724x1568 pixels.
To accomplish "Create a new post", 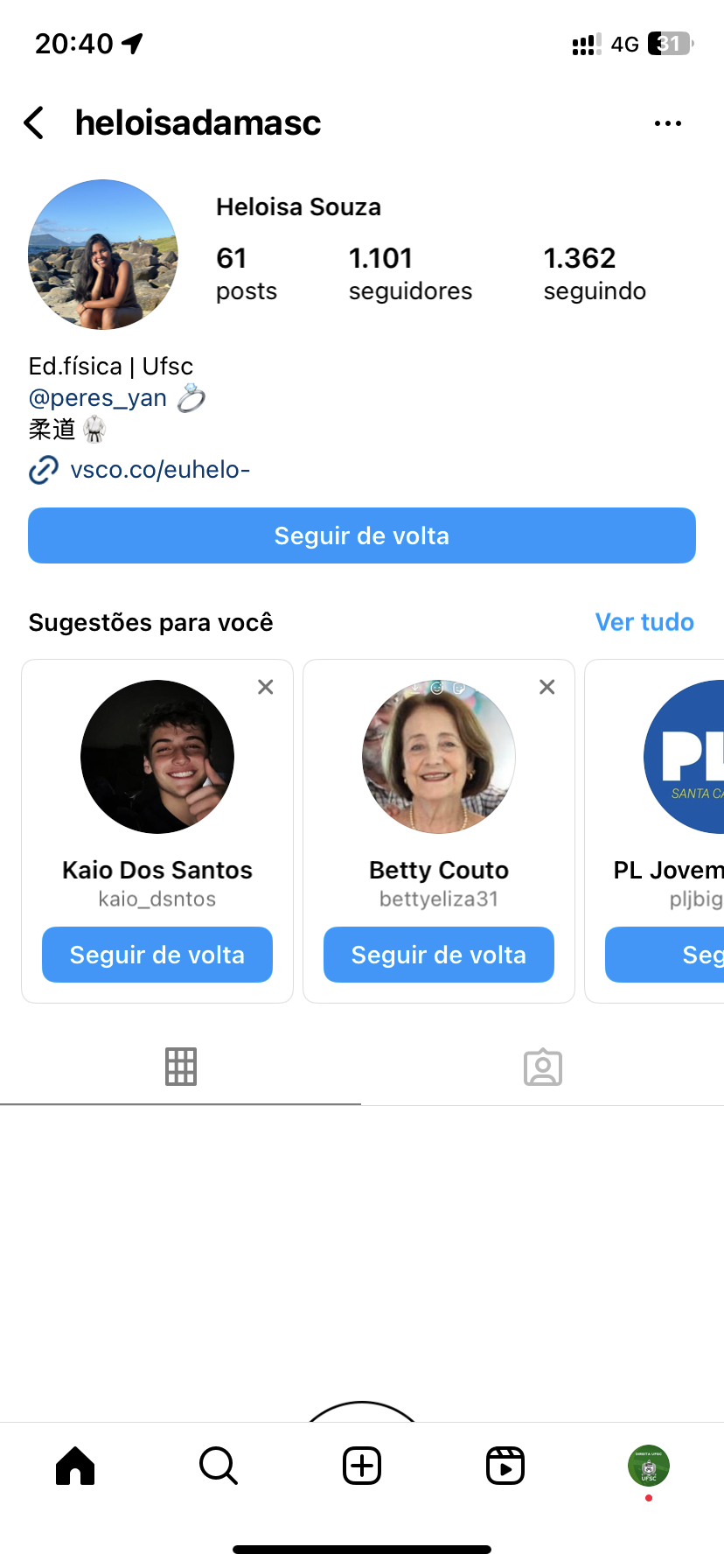I will point(362,1466).
